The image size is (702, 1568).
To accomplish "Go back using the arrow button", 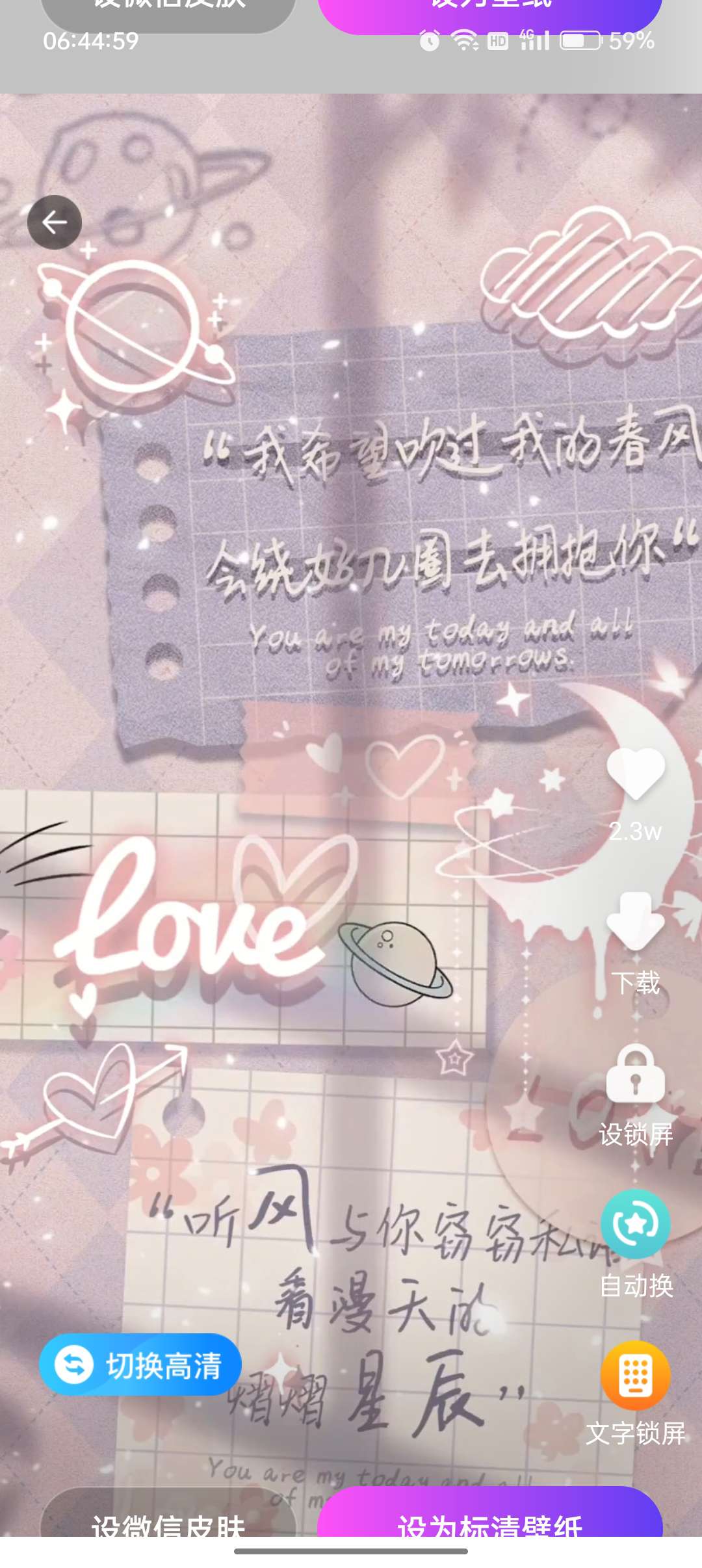I will tap(55, 222).
